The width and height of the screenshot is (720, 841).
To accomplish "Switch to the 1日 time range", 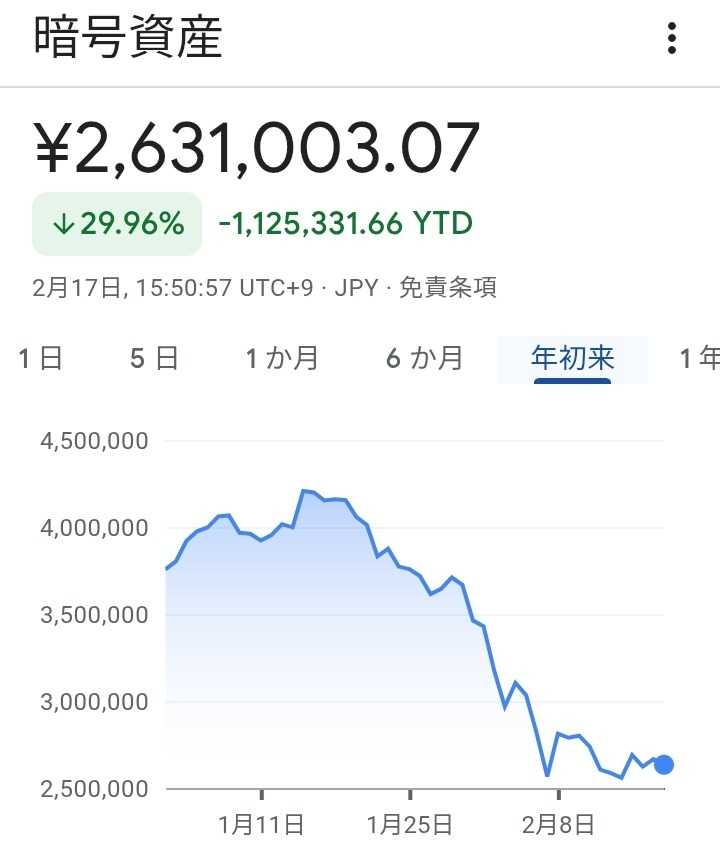I will pyautogui.click(x=40, y=358).
